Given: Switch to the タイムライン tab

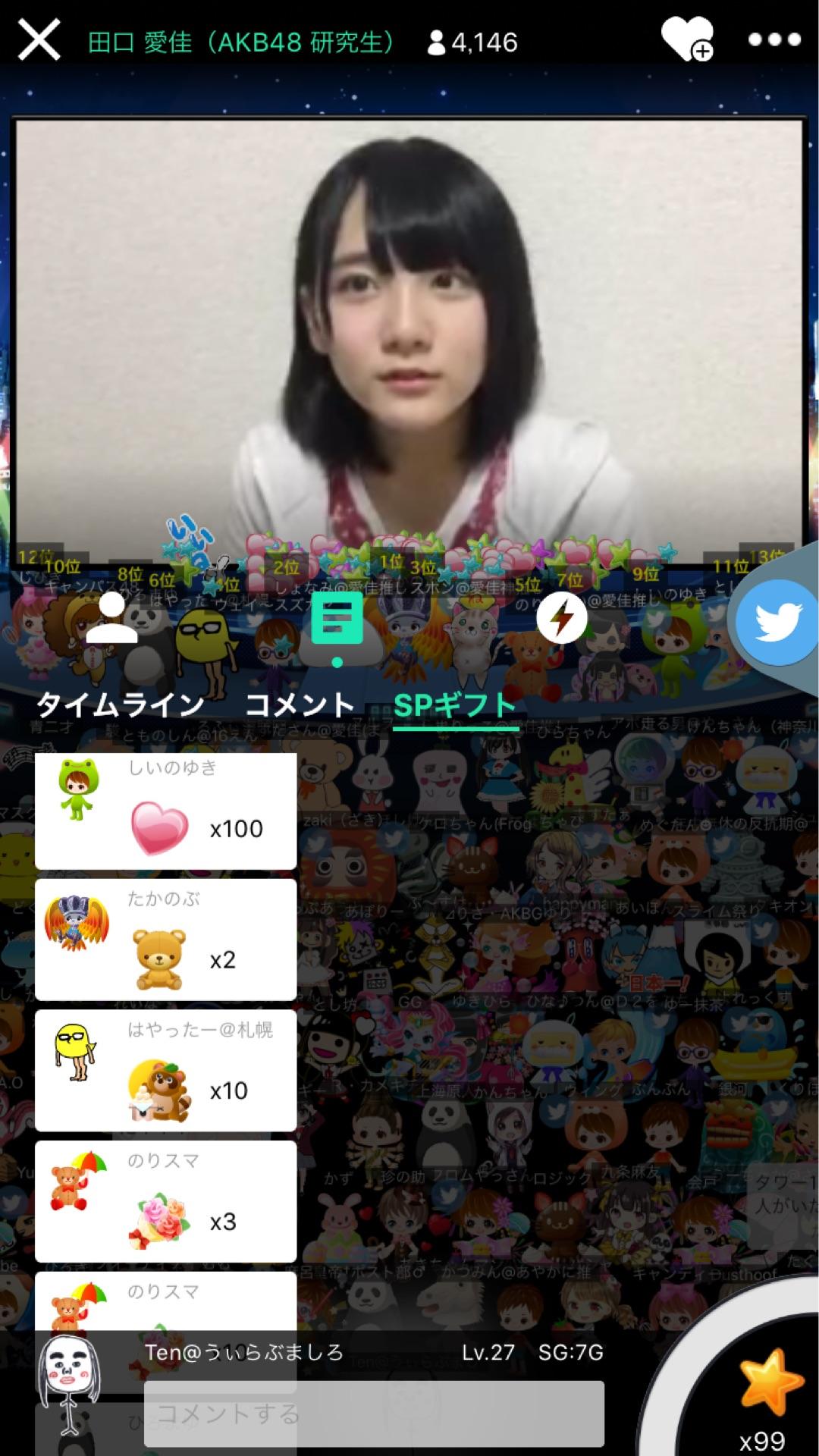Looking at the screenshot, I should point(121,705).
